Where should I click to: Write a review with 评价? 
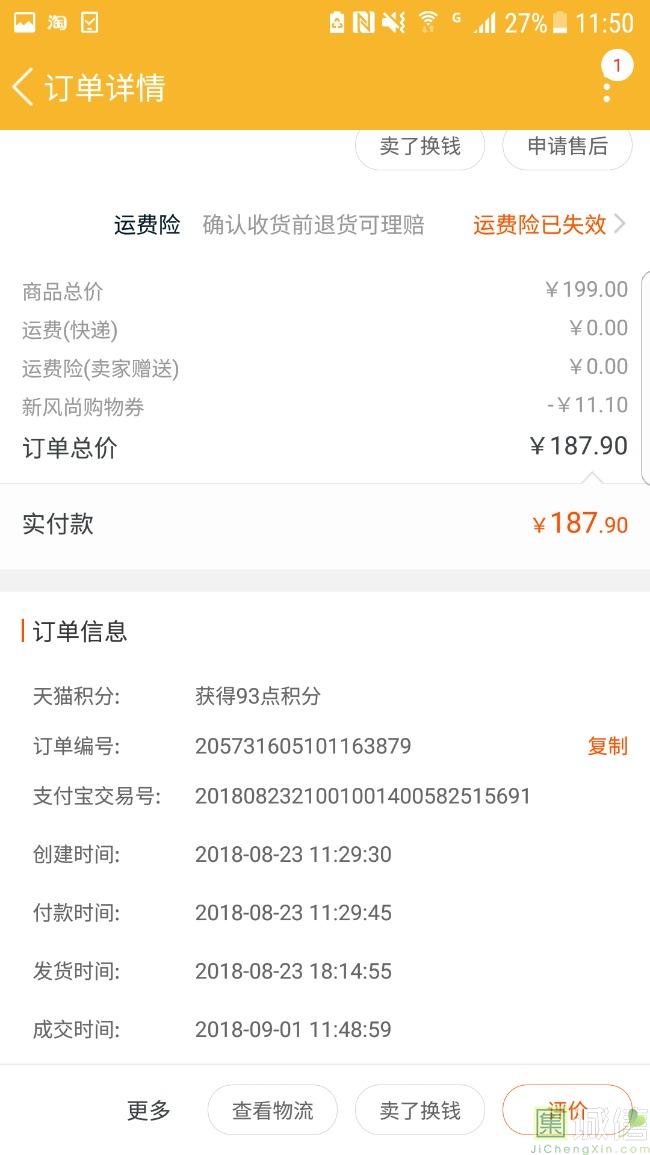click(x=567, y=1110)
